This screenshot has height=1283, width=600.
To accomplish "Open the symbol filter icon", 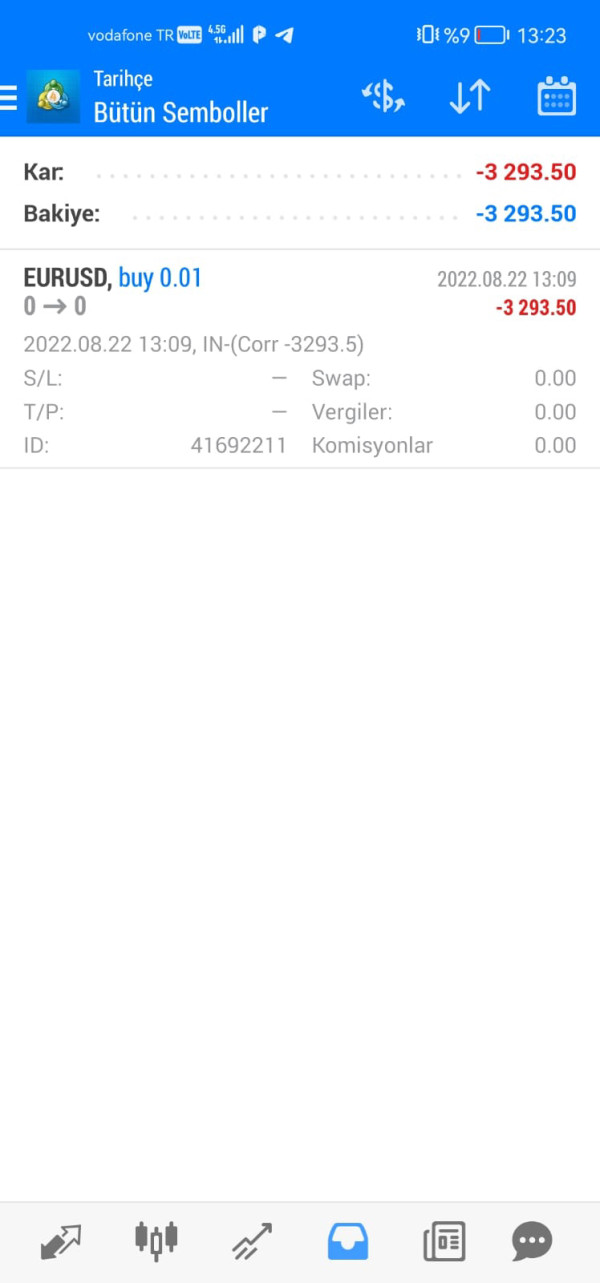I will [x=383, y=97].
